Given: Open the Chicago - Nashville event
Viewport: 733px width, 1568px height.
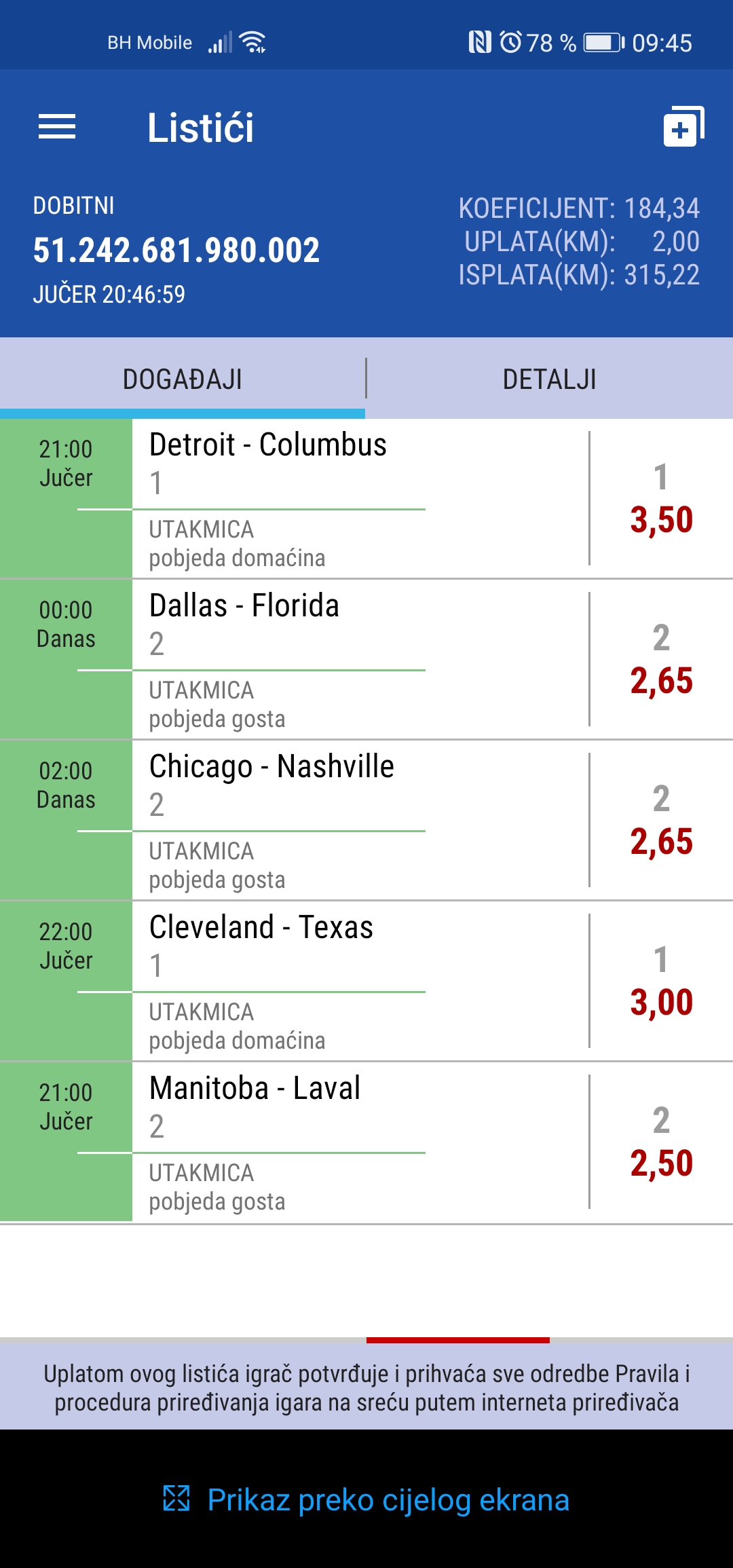Looking at the screenshot, I should pyautogui.click(x=366, y=821).
